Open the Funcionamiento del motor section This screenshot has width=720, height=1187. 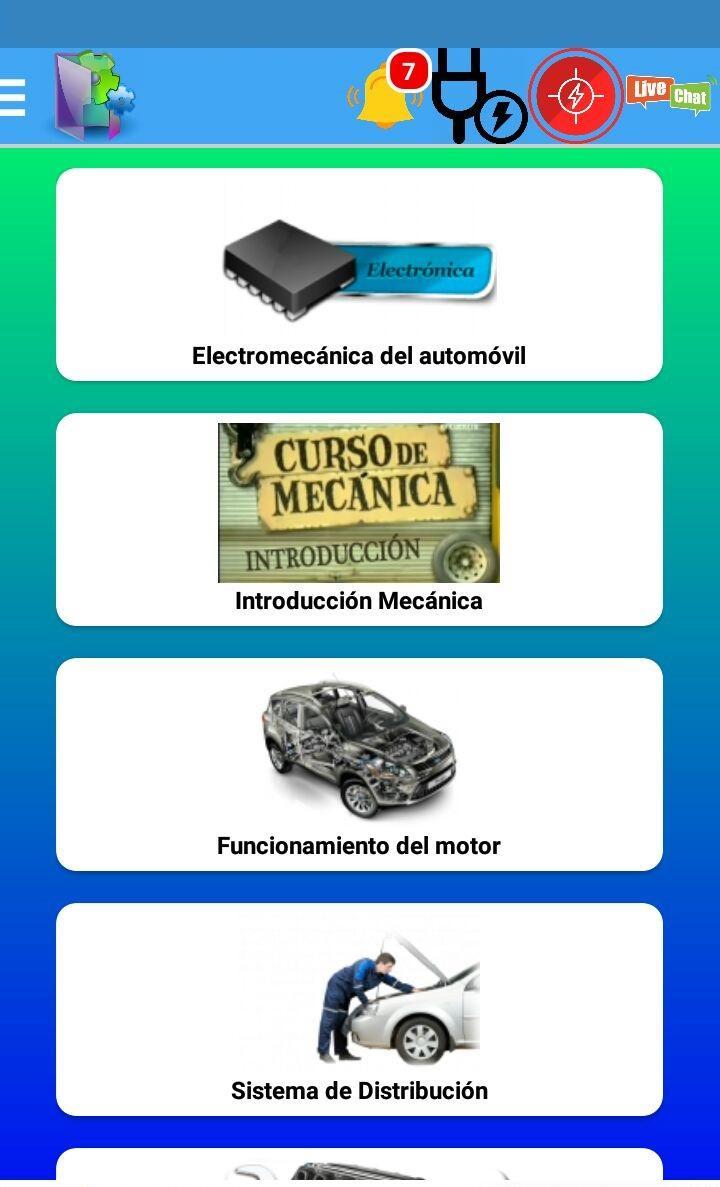point(358,765)
